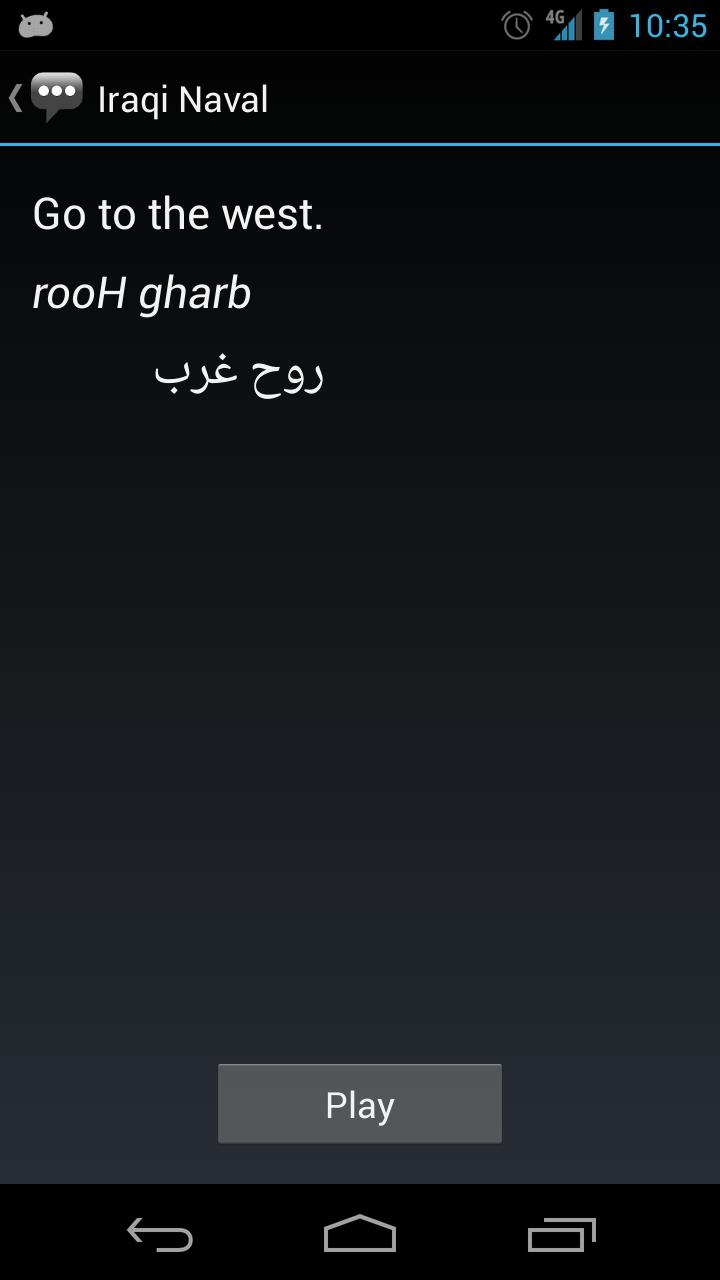
Task: Select the English phrase Go to the west
Action: tap(178, 212)
